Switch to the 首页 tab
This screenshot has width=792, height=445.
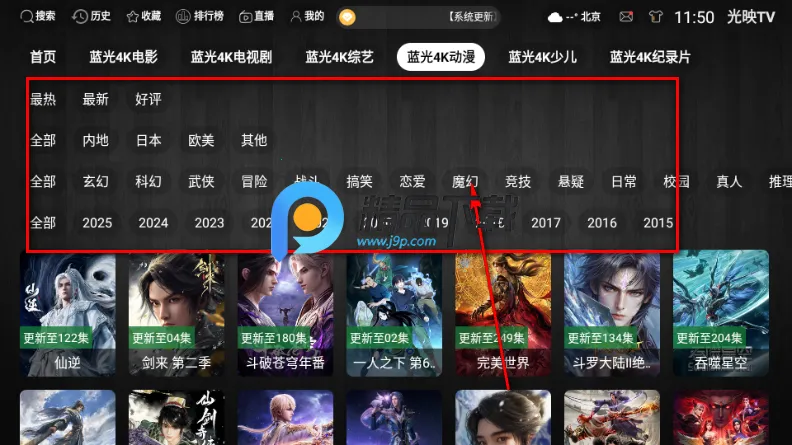(x=43, y=57)
